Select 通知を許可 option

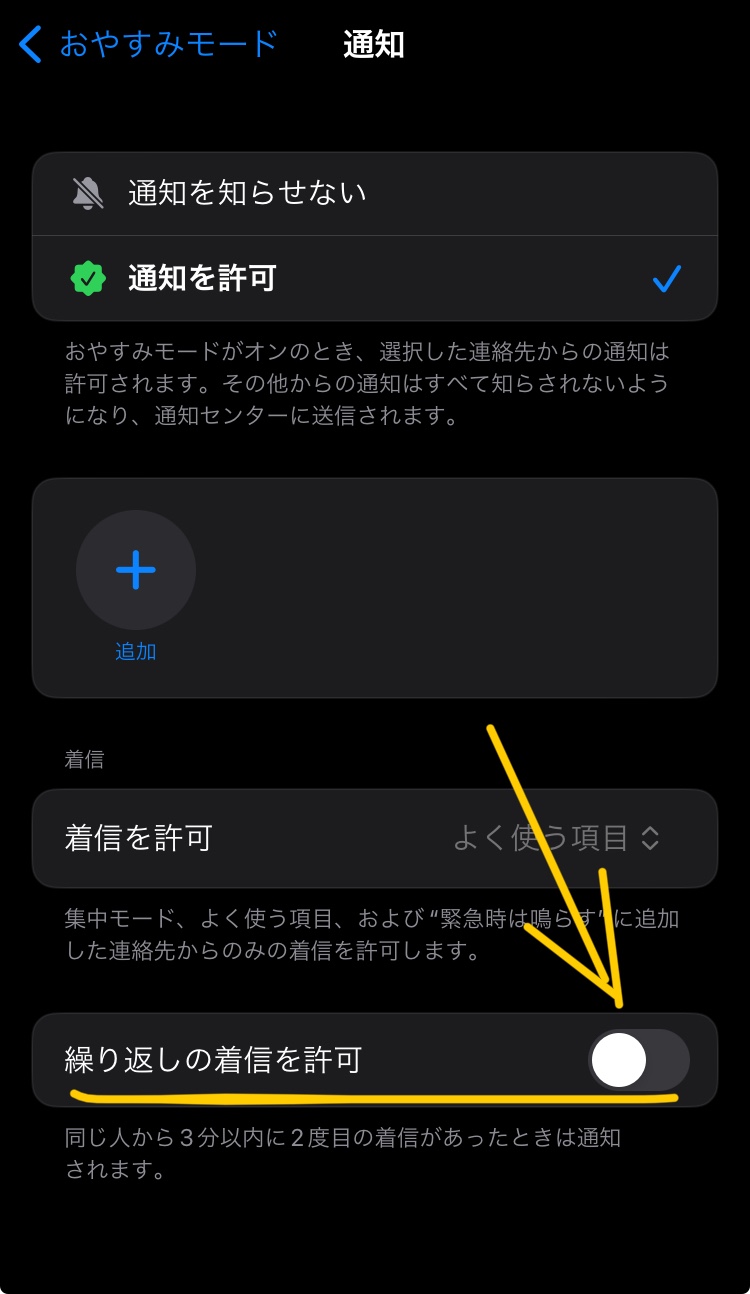[374, 279]
